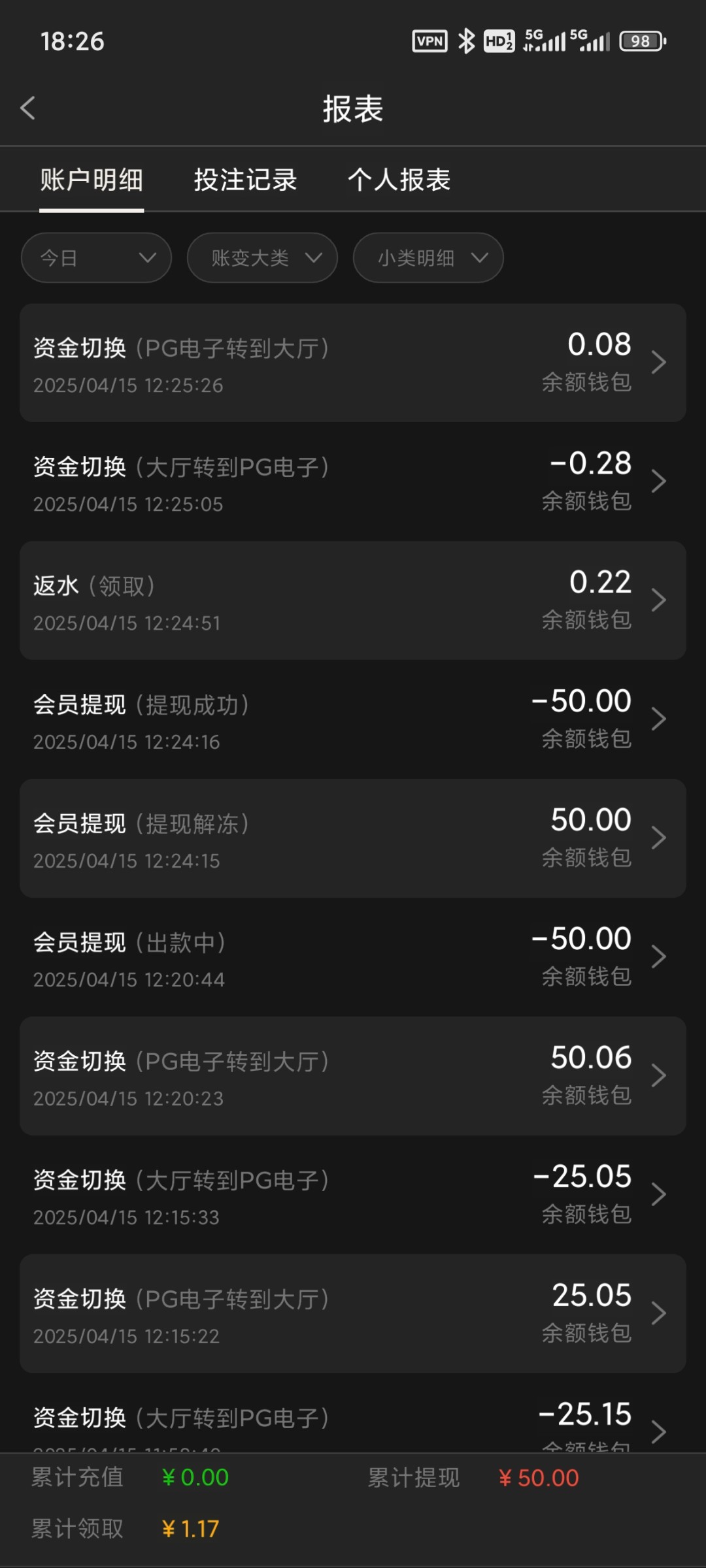The height and width of the screenshot is (1568, 706).
Task: Open the 0.08 PG电子转到大厅 record
Action: 353,363
